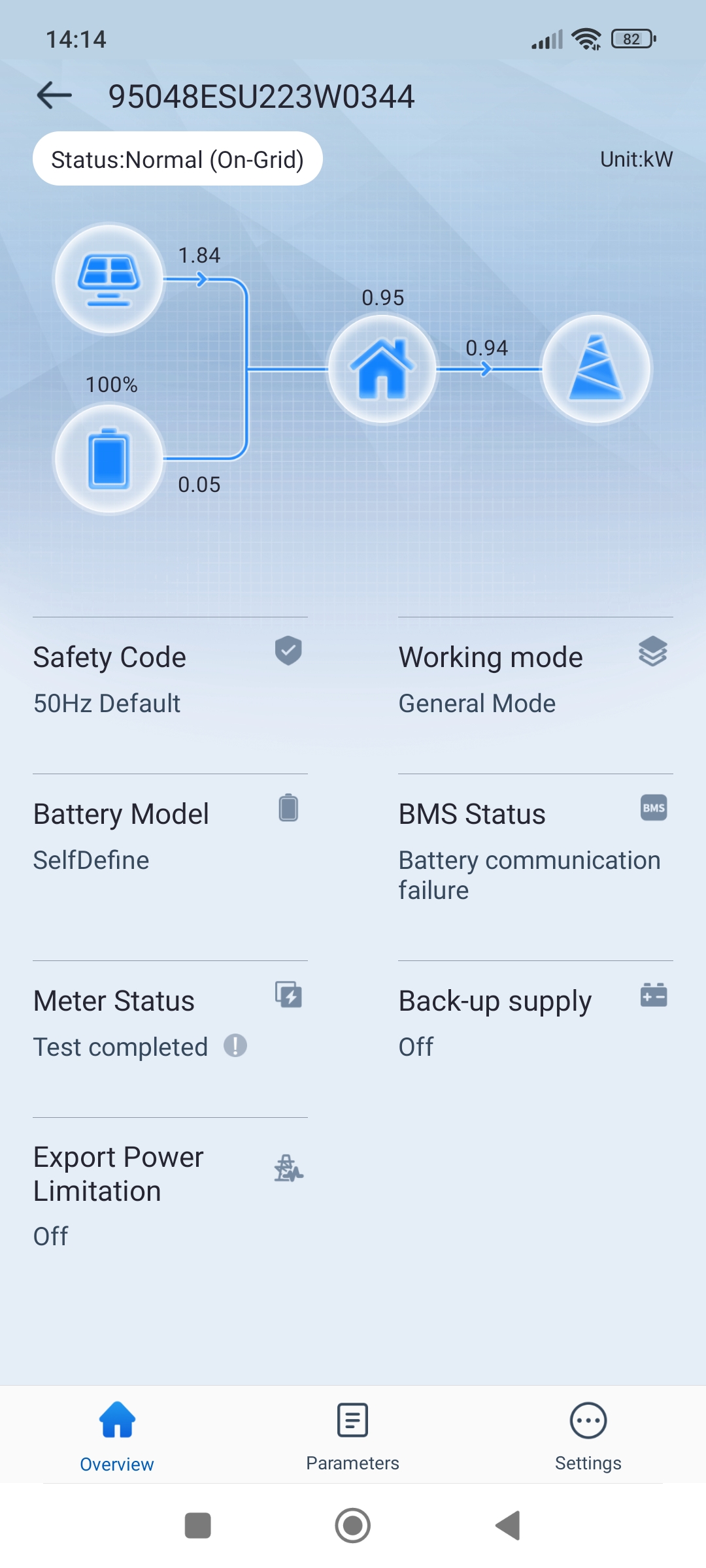Select the layers icon beside Working mode
Image resolution: width=706 pixels, height=1568 pixels.
652,652
